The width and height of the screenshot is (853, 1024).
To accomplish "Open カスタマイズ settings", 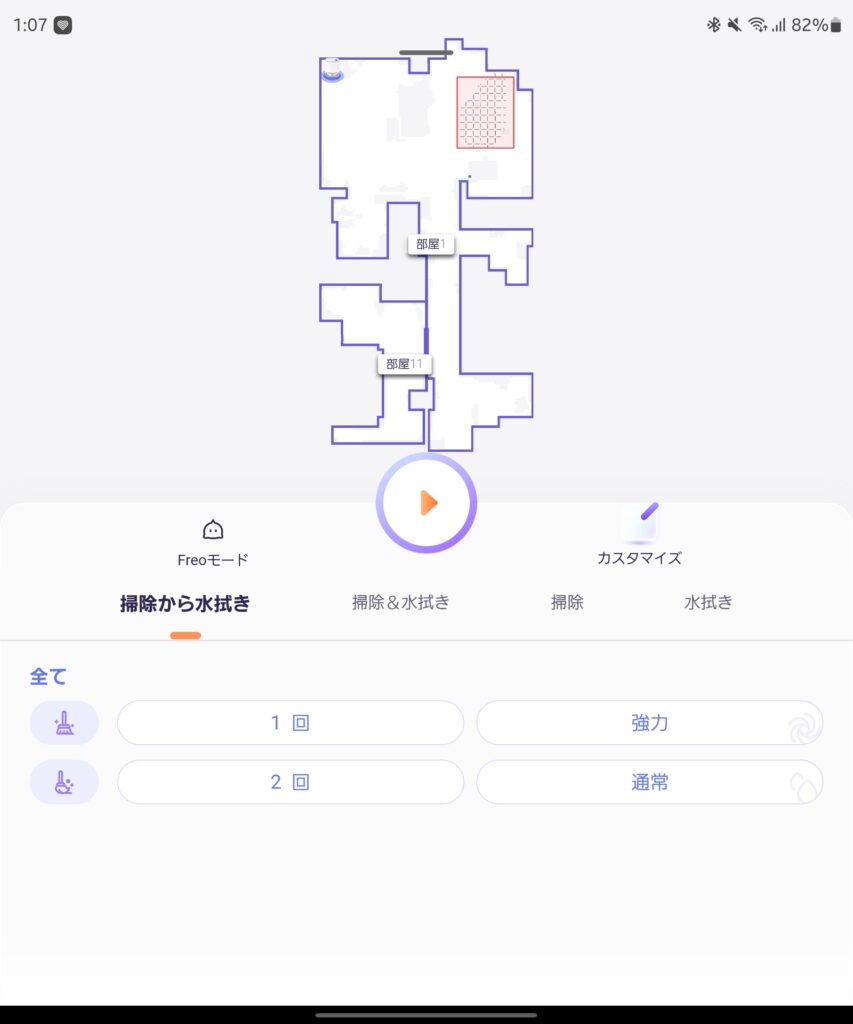I will click(x=639, y=536).
